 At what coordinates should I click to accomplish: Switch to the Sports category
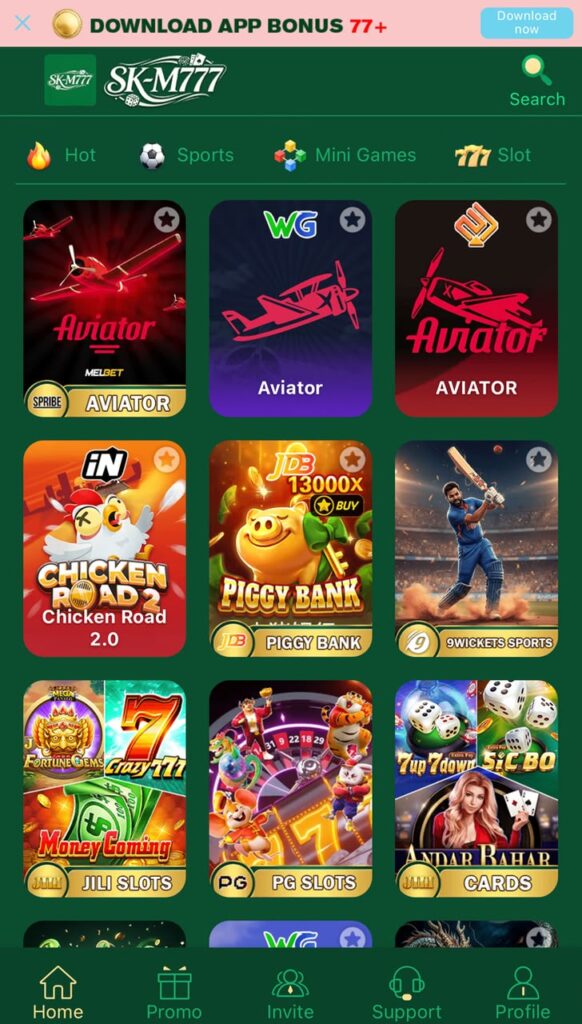187,155
